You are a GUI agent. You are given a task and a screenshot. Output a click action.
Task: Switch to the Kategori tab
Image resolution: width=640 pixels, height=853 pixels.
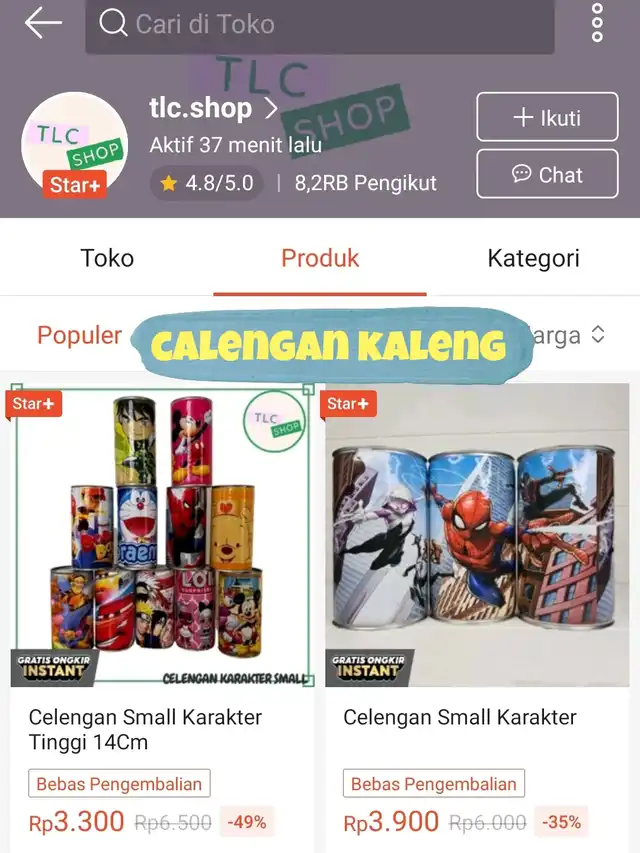(x=533, y=258)
